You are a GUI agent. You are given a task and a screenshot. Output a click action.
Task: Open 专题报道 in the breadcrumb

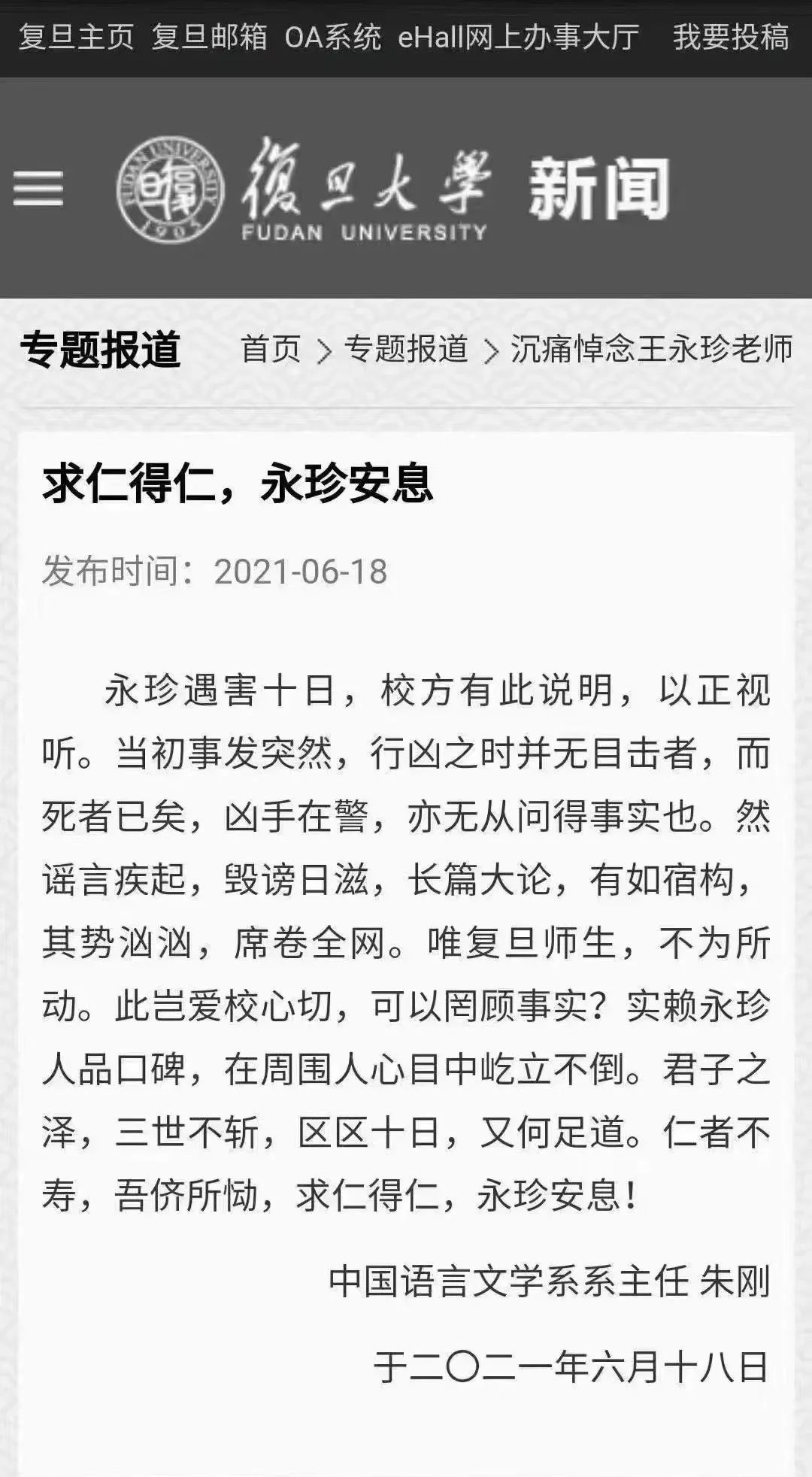pyautogui.click(x=407, y=349)
